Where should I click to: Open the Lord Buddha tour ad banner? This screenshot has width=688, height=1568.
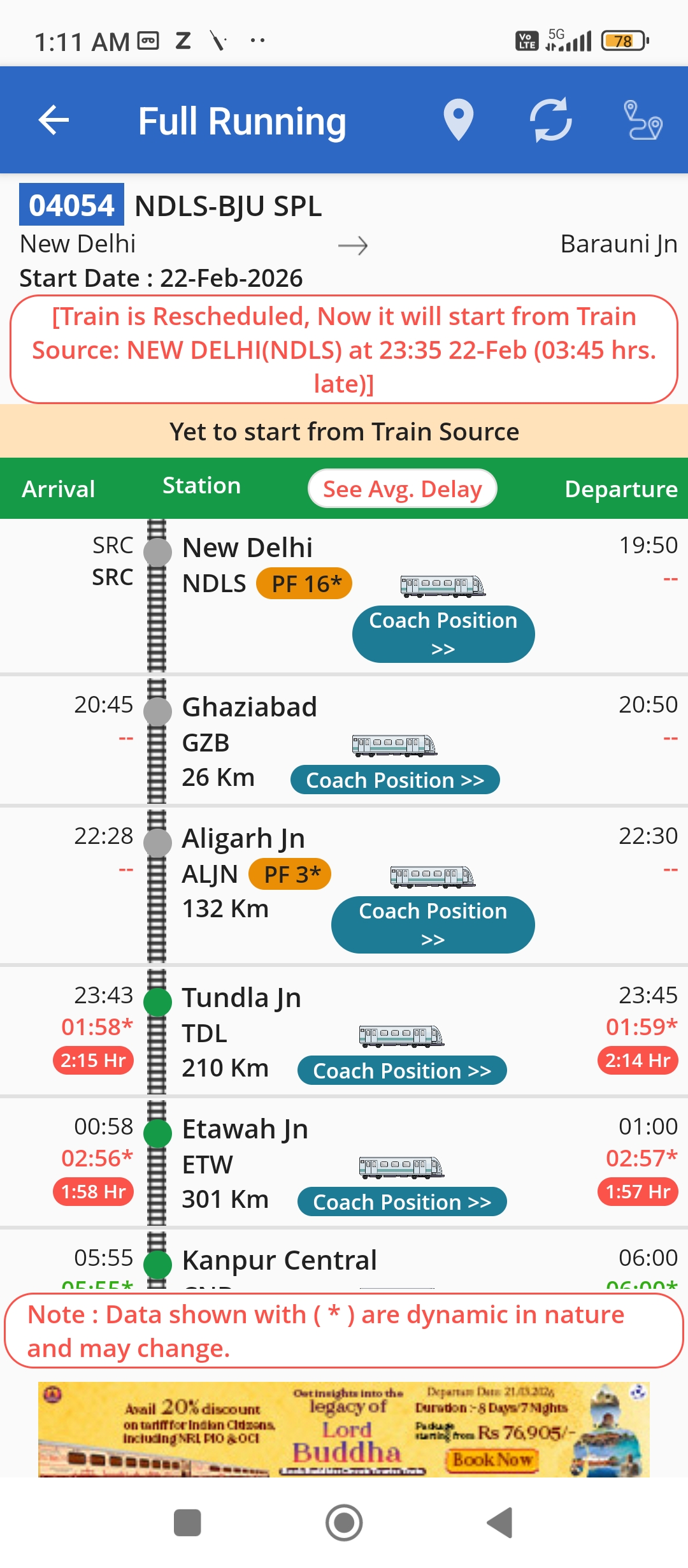pyautogui.click(x=344, y=1429)
